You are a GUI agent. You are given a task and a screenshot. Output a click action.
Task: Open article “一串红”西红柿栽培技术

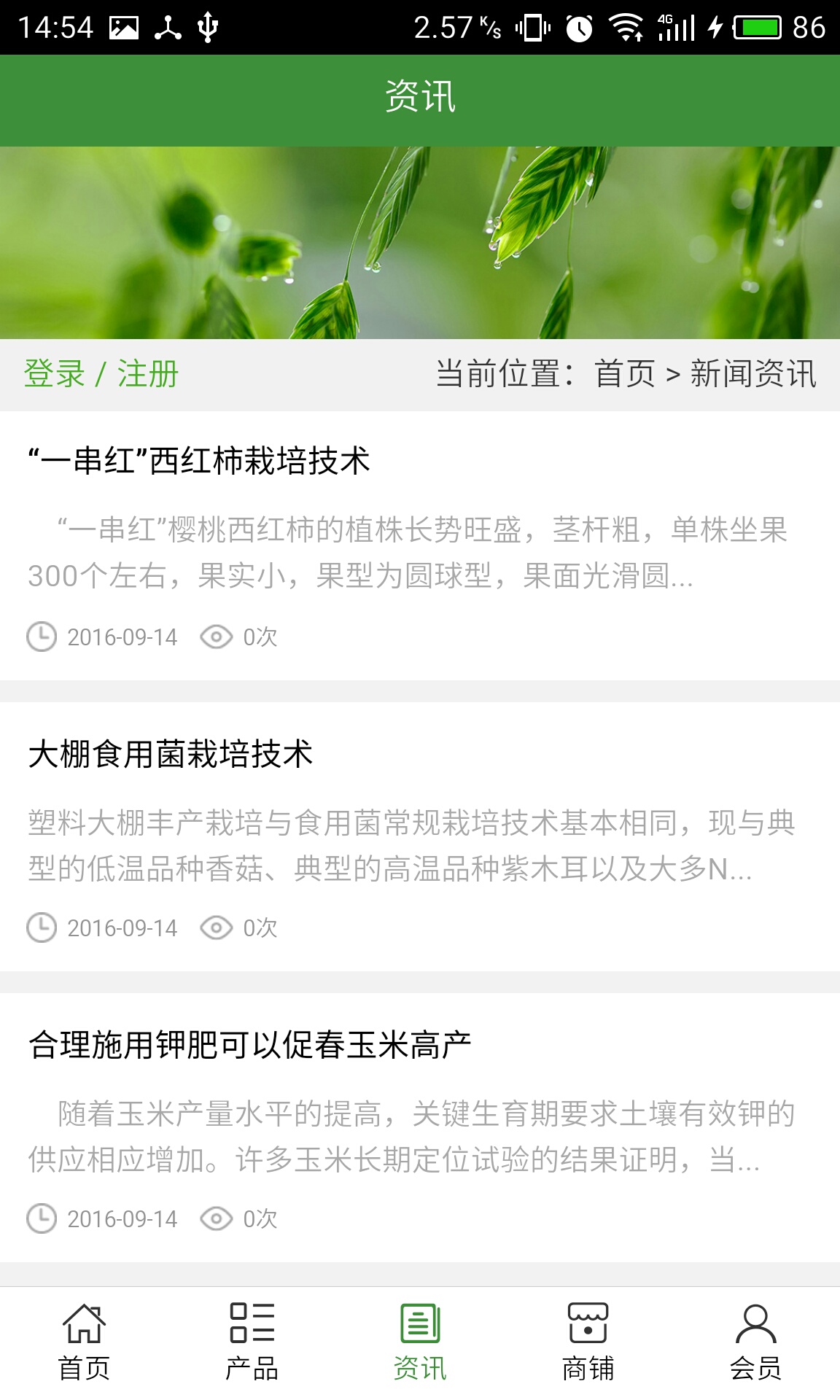click(x=199, y=461)
